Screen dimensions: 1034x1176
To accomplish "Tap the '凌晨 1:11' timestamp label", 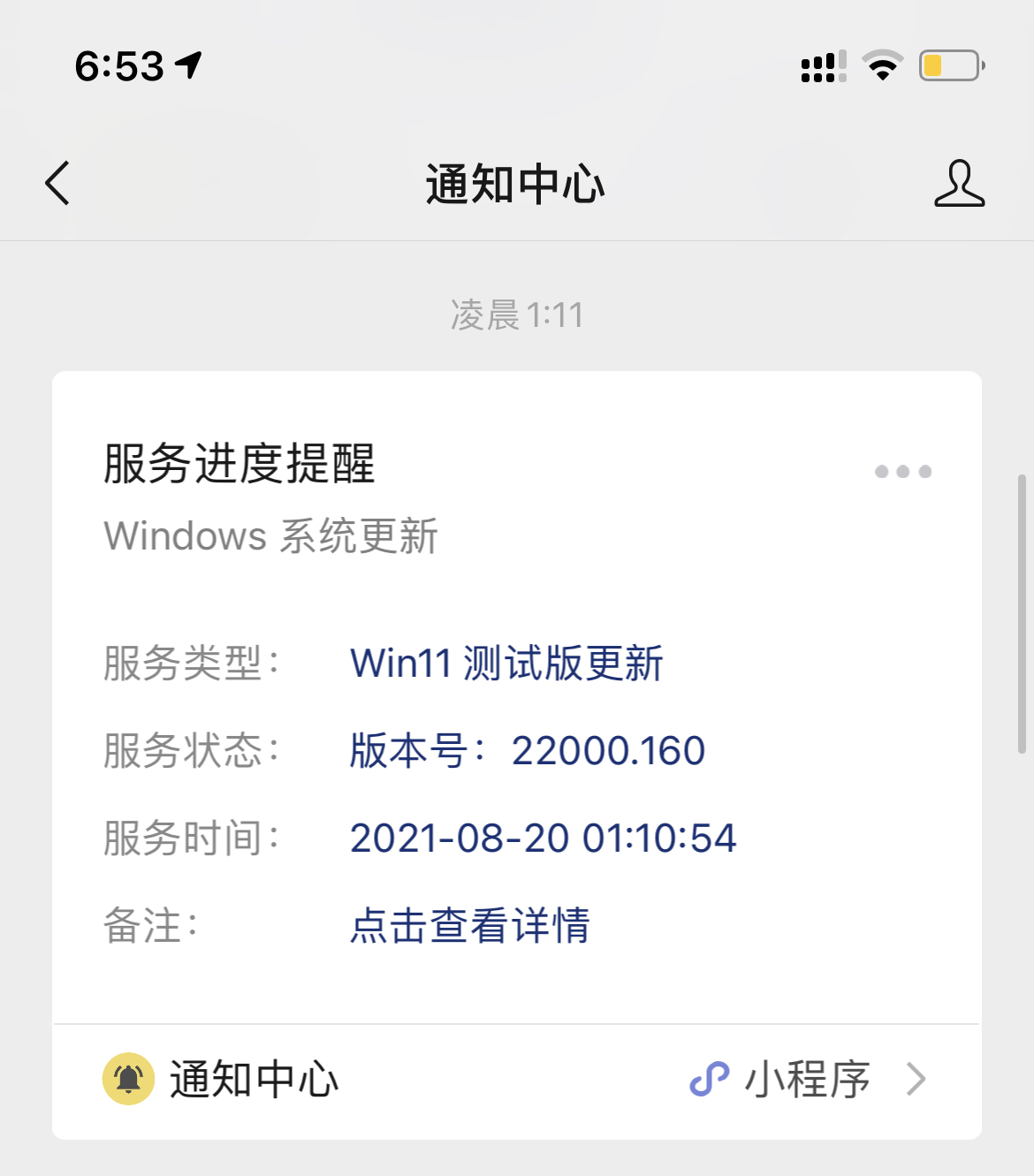I will pos(517,315).
